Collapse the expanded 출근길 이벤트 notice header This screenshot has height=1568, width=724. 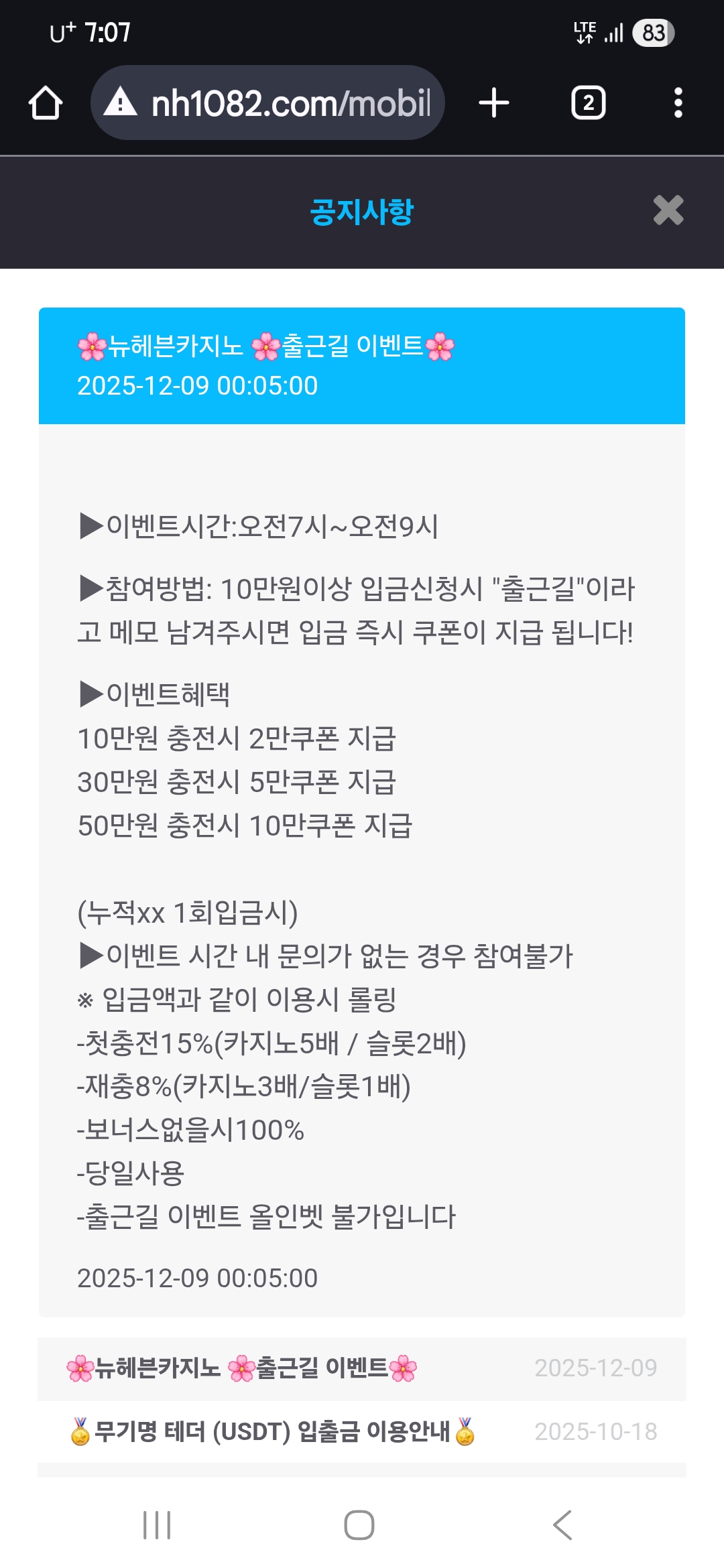(x=361, y=365)
